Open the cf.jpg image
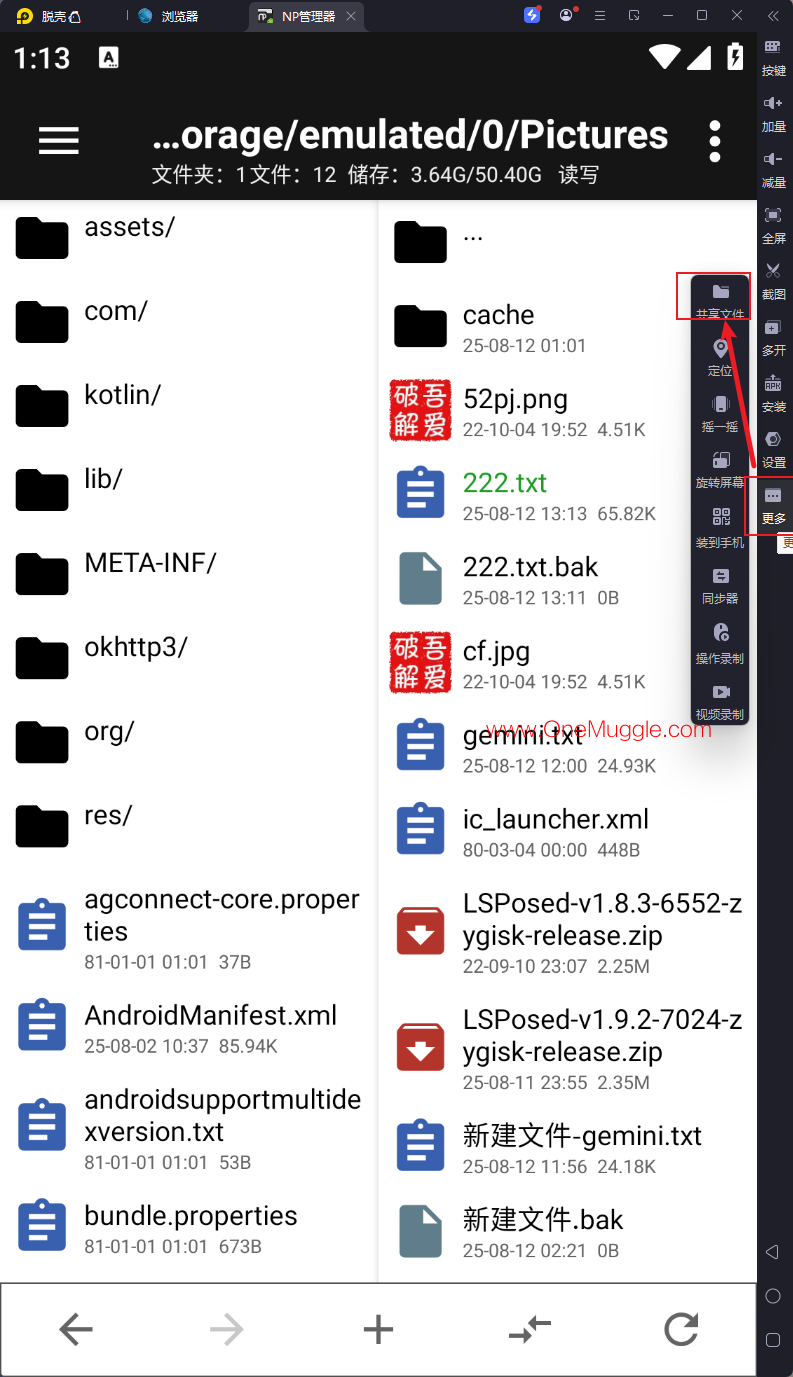This screenshot has width=793, height=1377. click(x=496, y=652)
